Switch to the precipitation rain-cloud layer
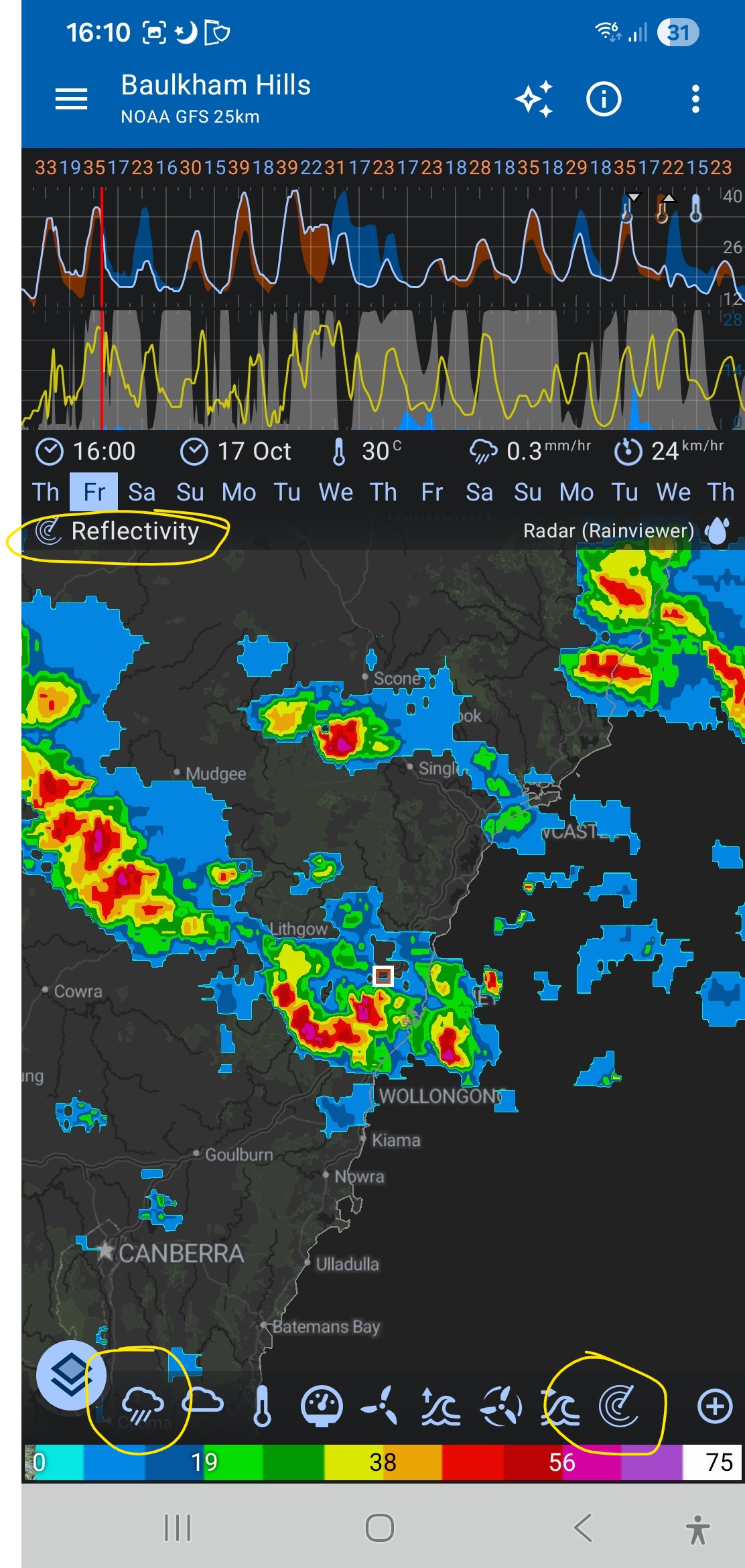This screenshot has height=1568, width=745. (x=142, y=1406)
